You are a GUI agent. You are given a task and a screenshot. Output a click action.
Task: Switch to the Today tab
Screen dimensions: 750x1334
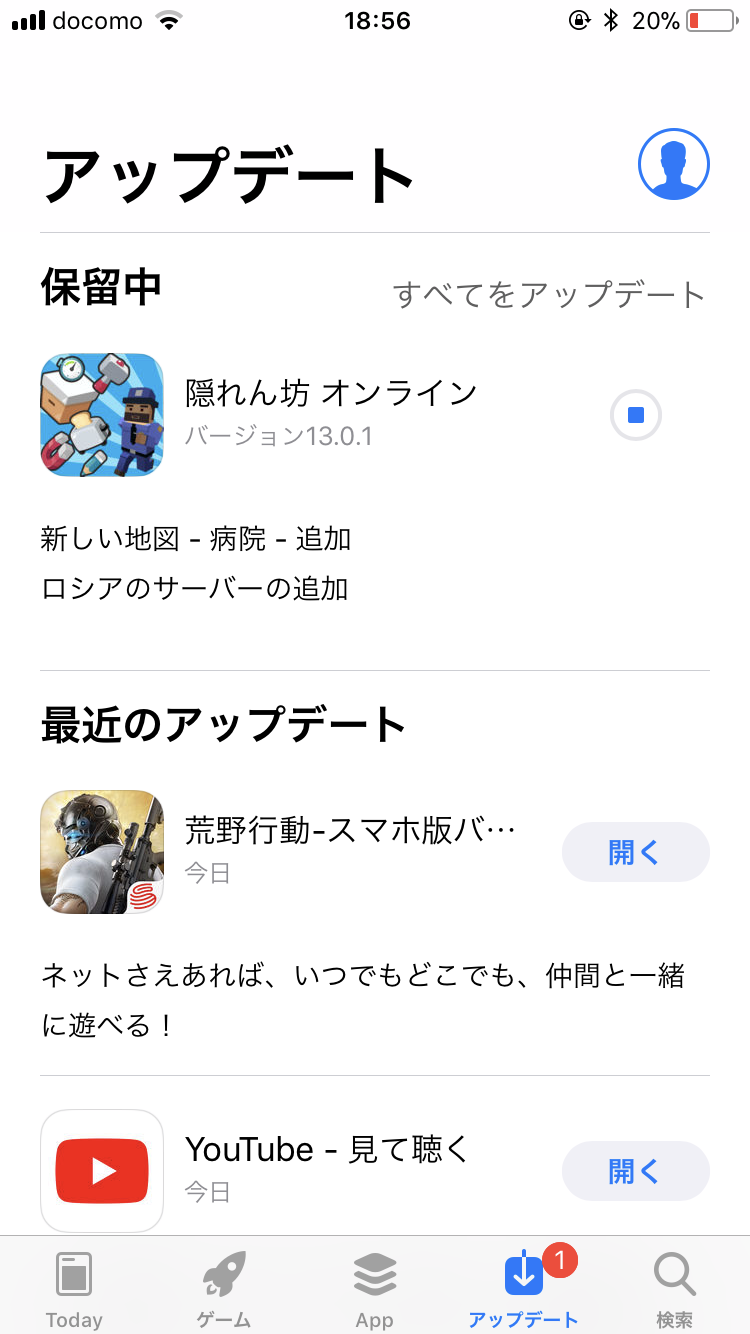[x=74, y=1289]
